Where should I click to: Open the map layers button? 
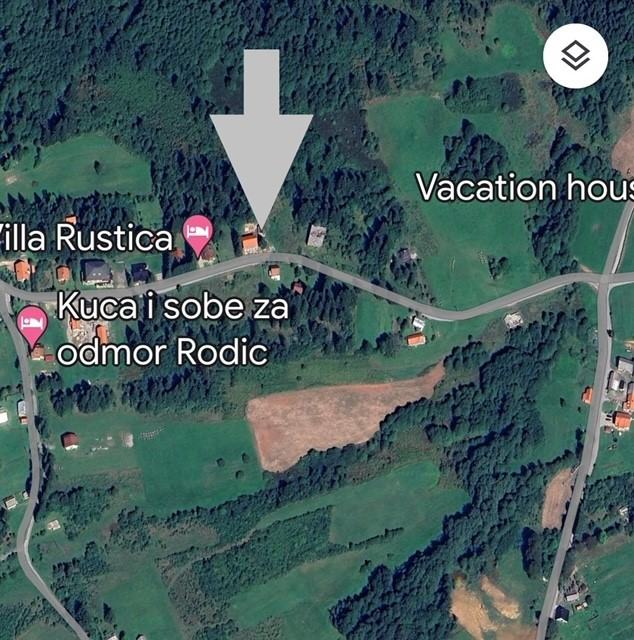point(575,55)
